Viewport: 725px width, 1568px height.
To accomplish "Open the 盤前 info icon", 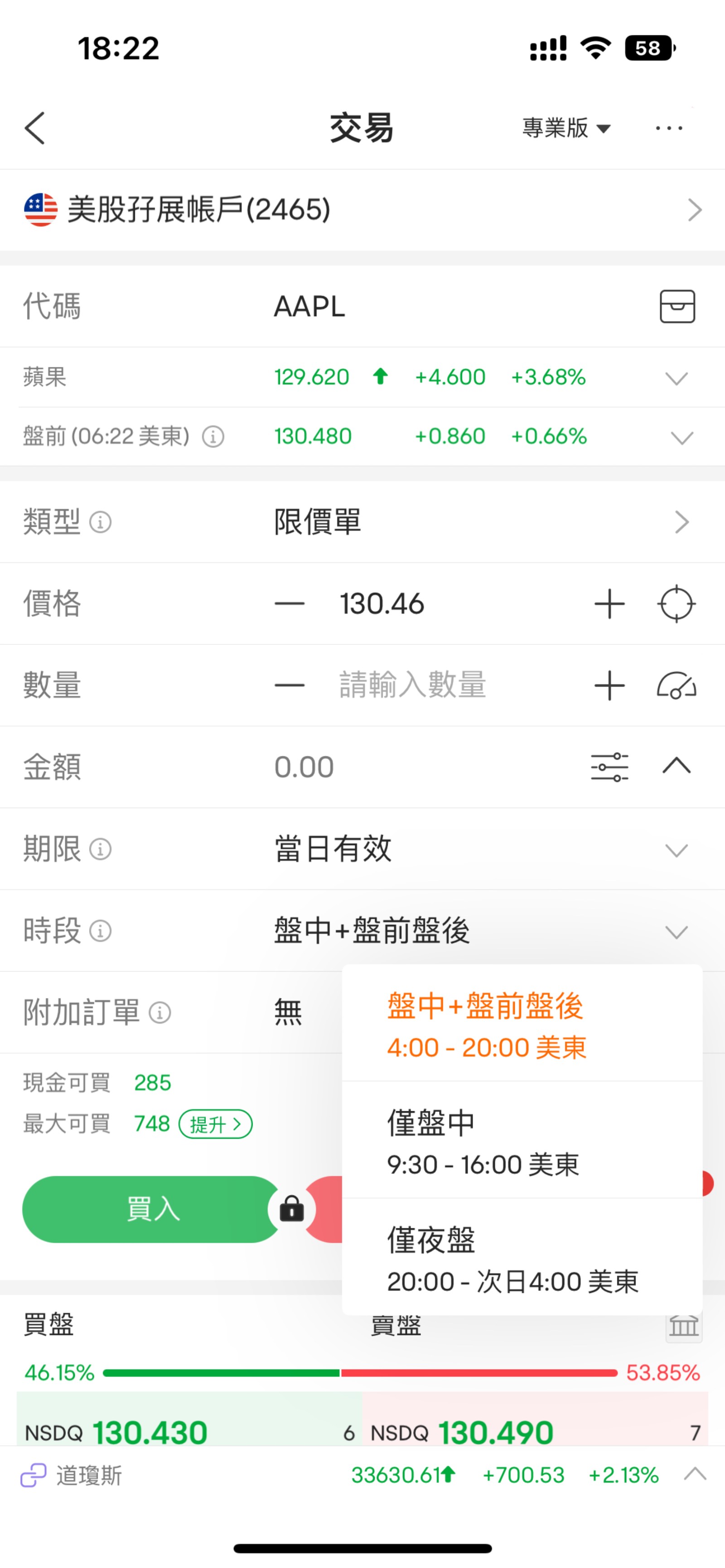I will [213, 437].
